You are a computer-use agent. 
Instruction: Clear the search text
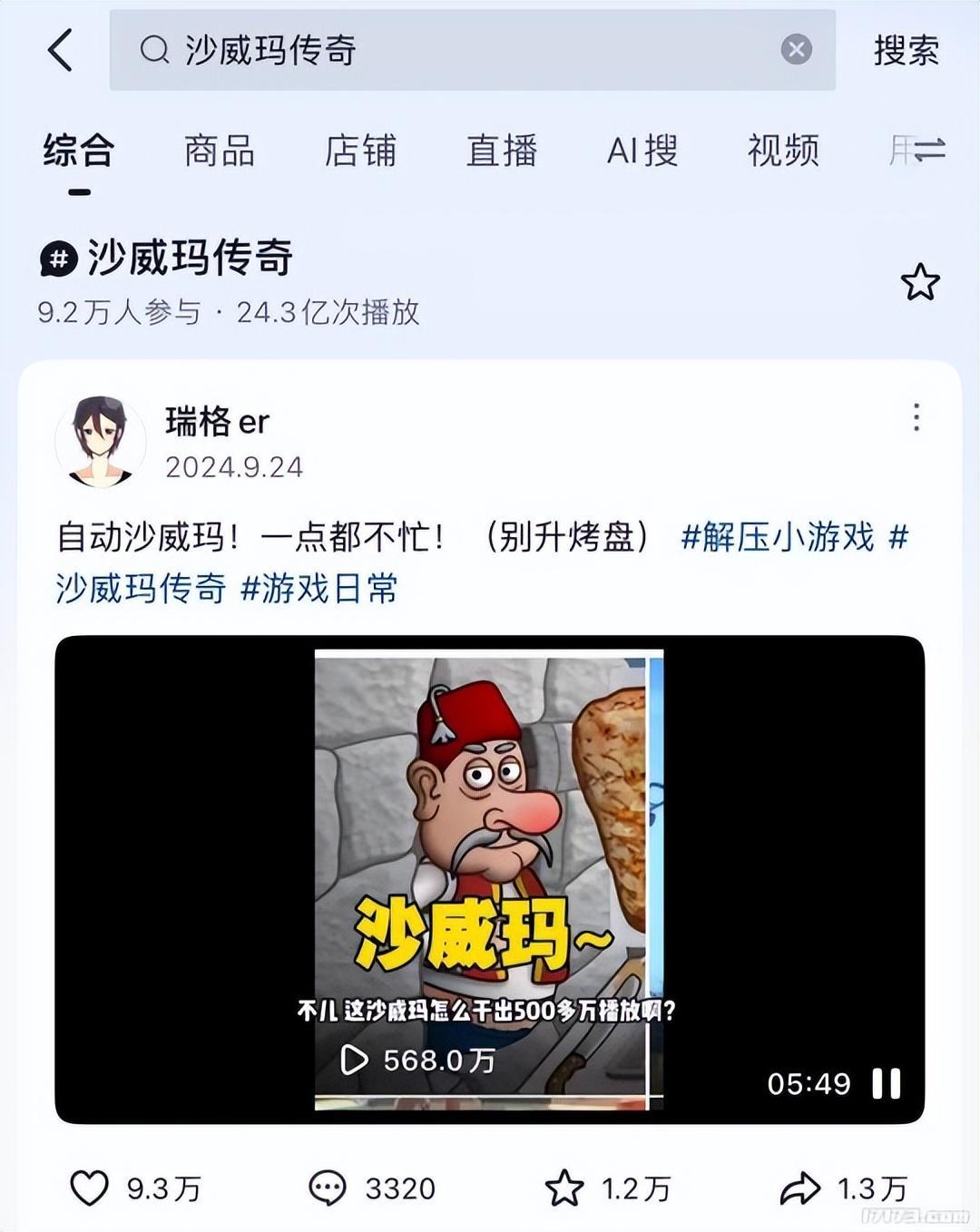tap(796, 49)
